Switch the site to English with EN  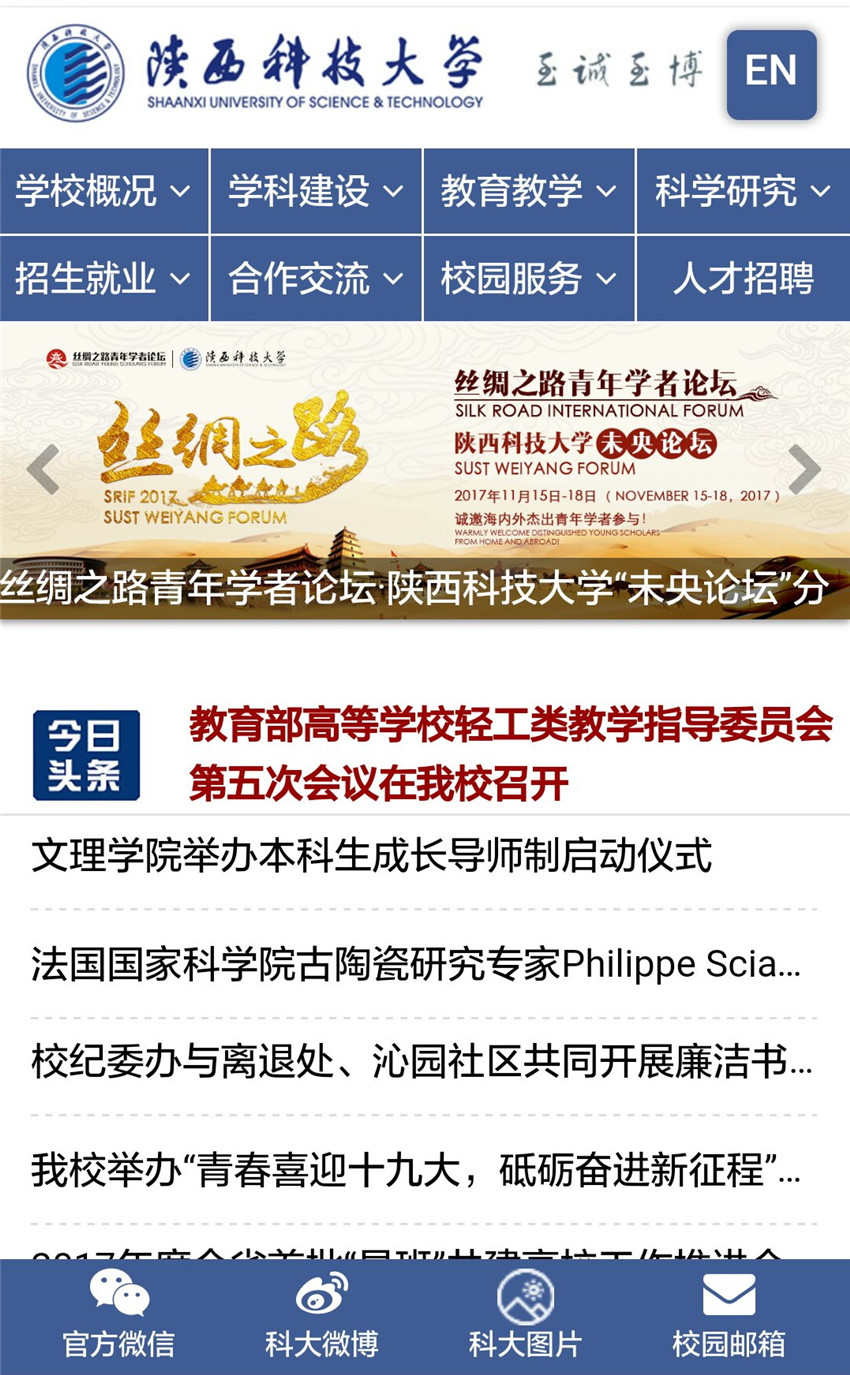click(771, 74)
